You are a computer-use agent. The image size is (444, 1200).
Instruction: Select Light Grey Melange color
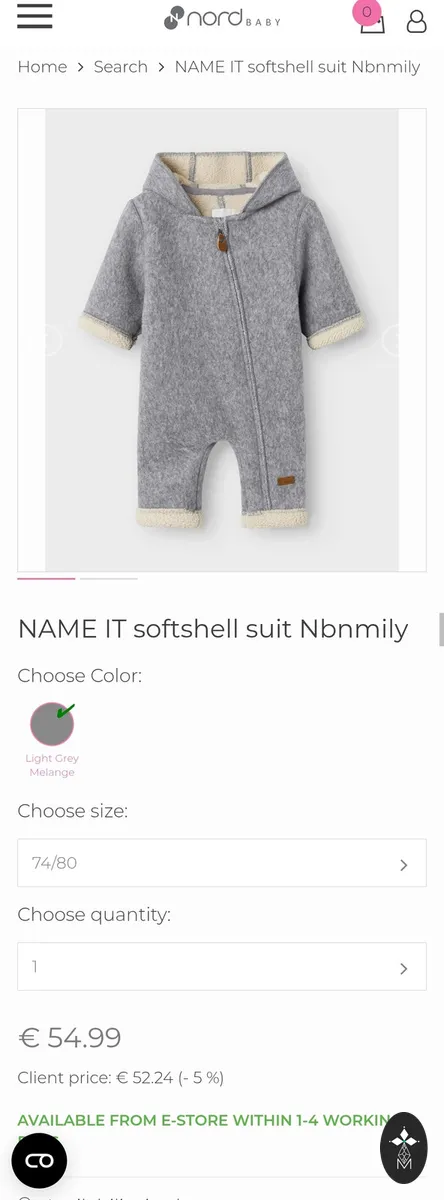pos(52,724)
